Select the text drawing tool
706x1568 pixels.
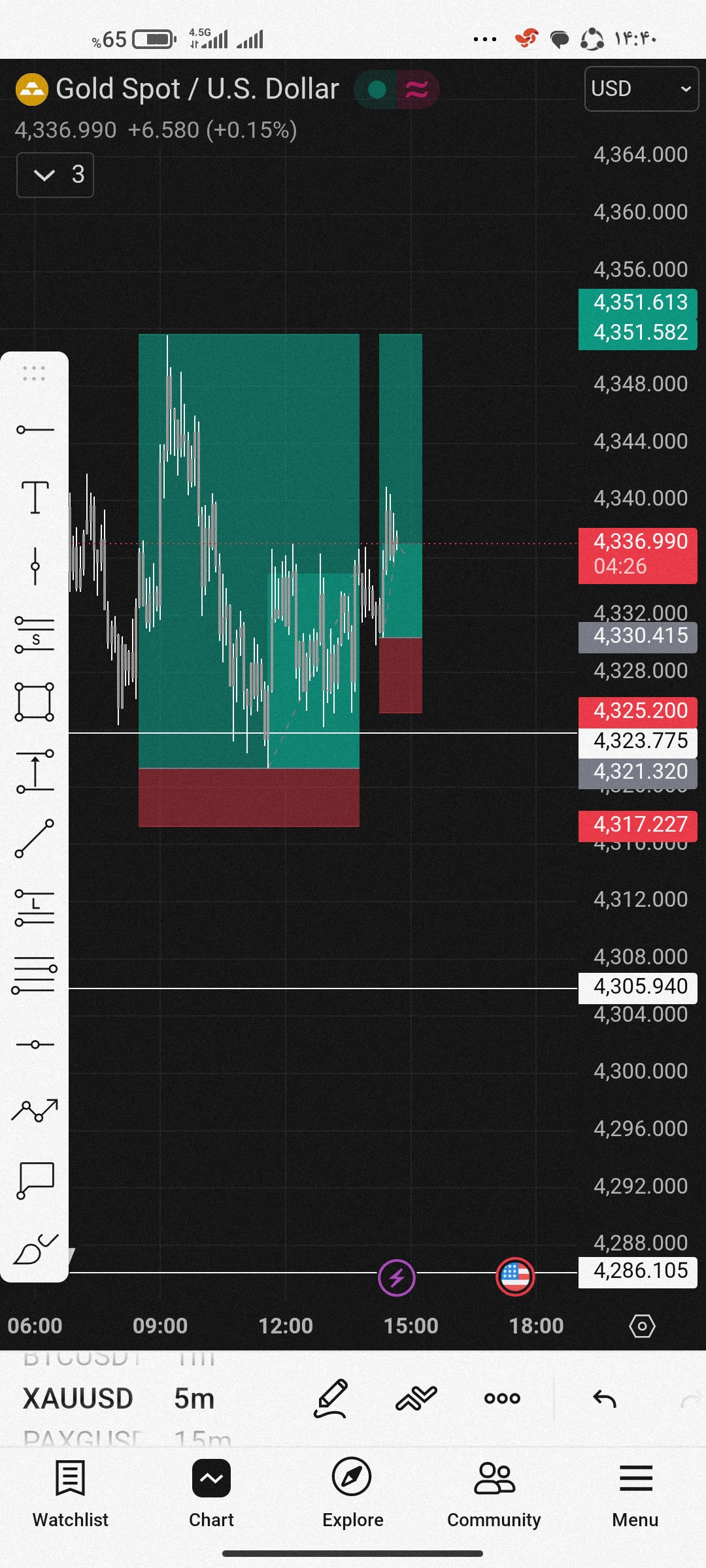coord(35,498)
